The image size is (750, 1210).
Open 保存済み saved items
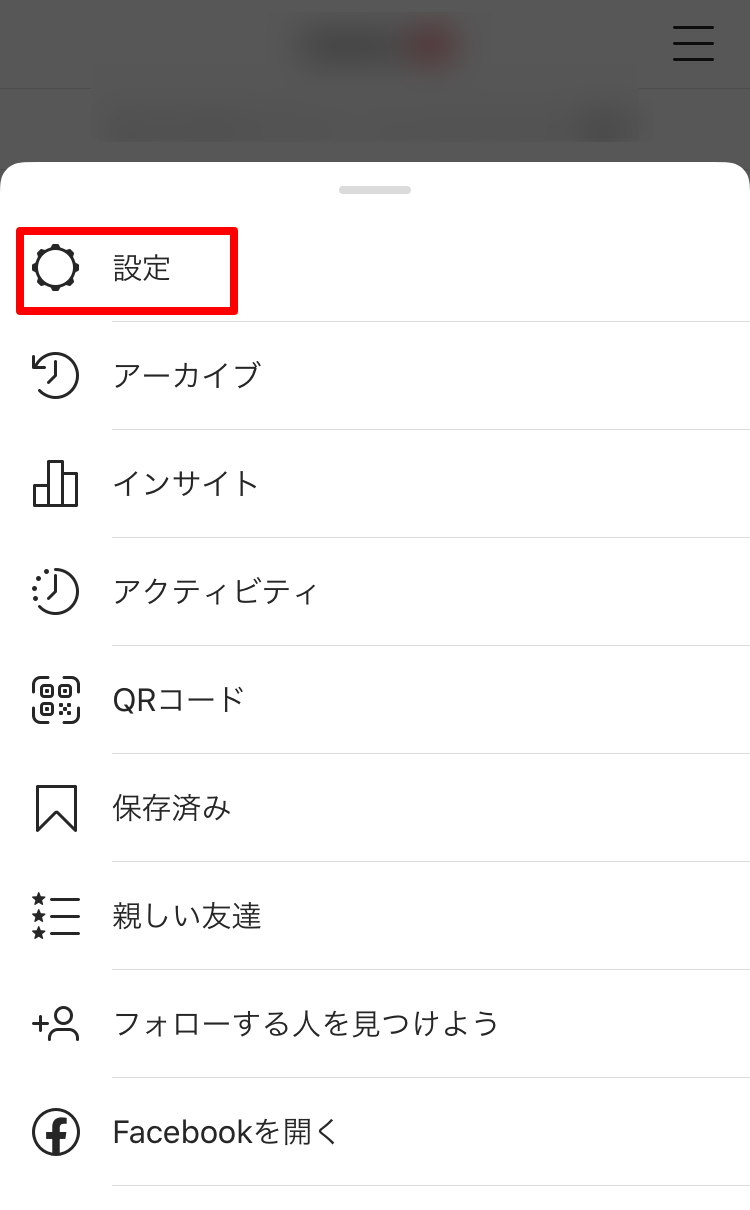pos(375,808)
